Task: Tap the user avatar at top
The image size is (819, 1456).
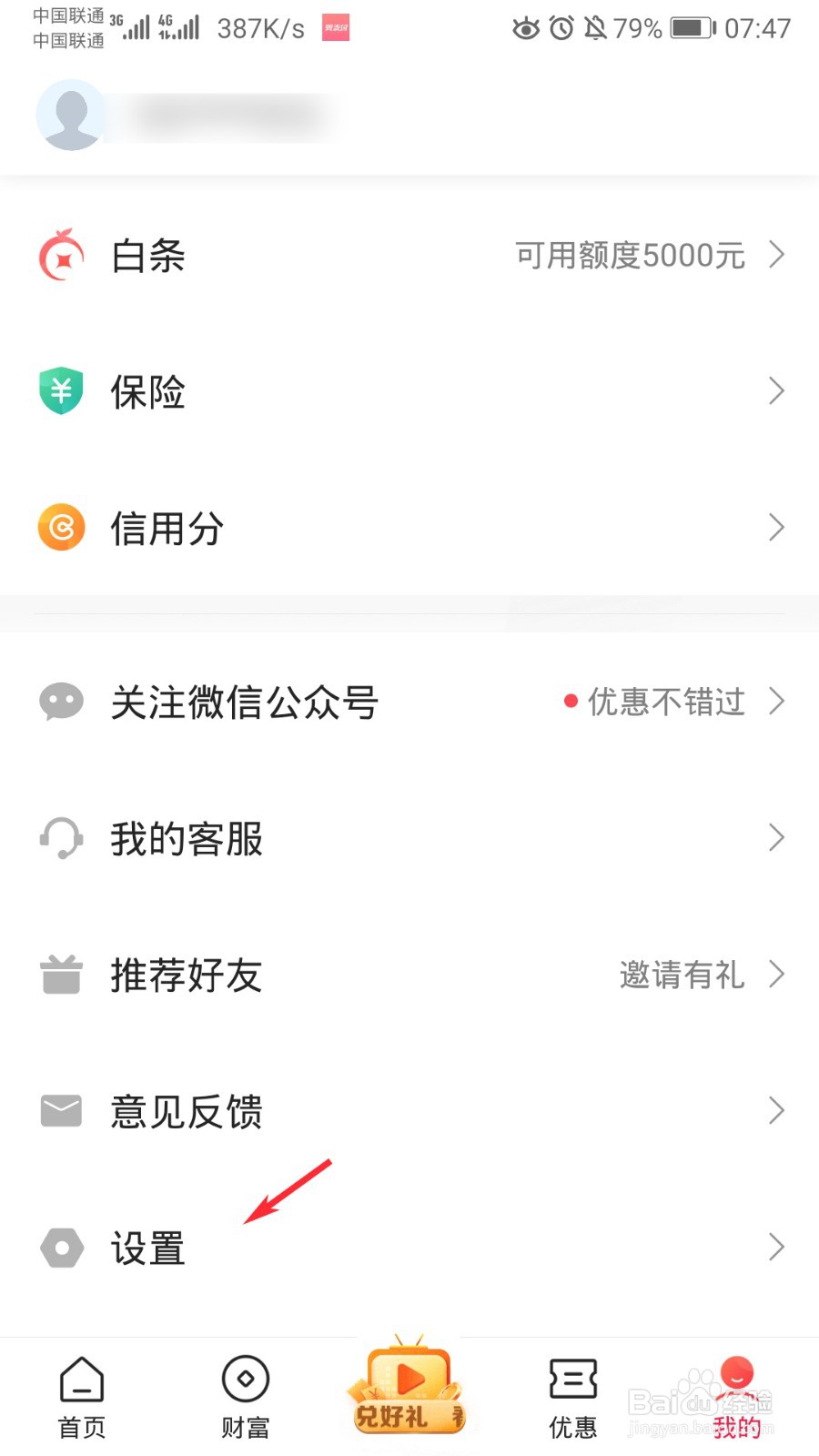Action: 72,115
